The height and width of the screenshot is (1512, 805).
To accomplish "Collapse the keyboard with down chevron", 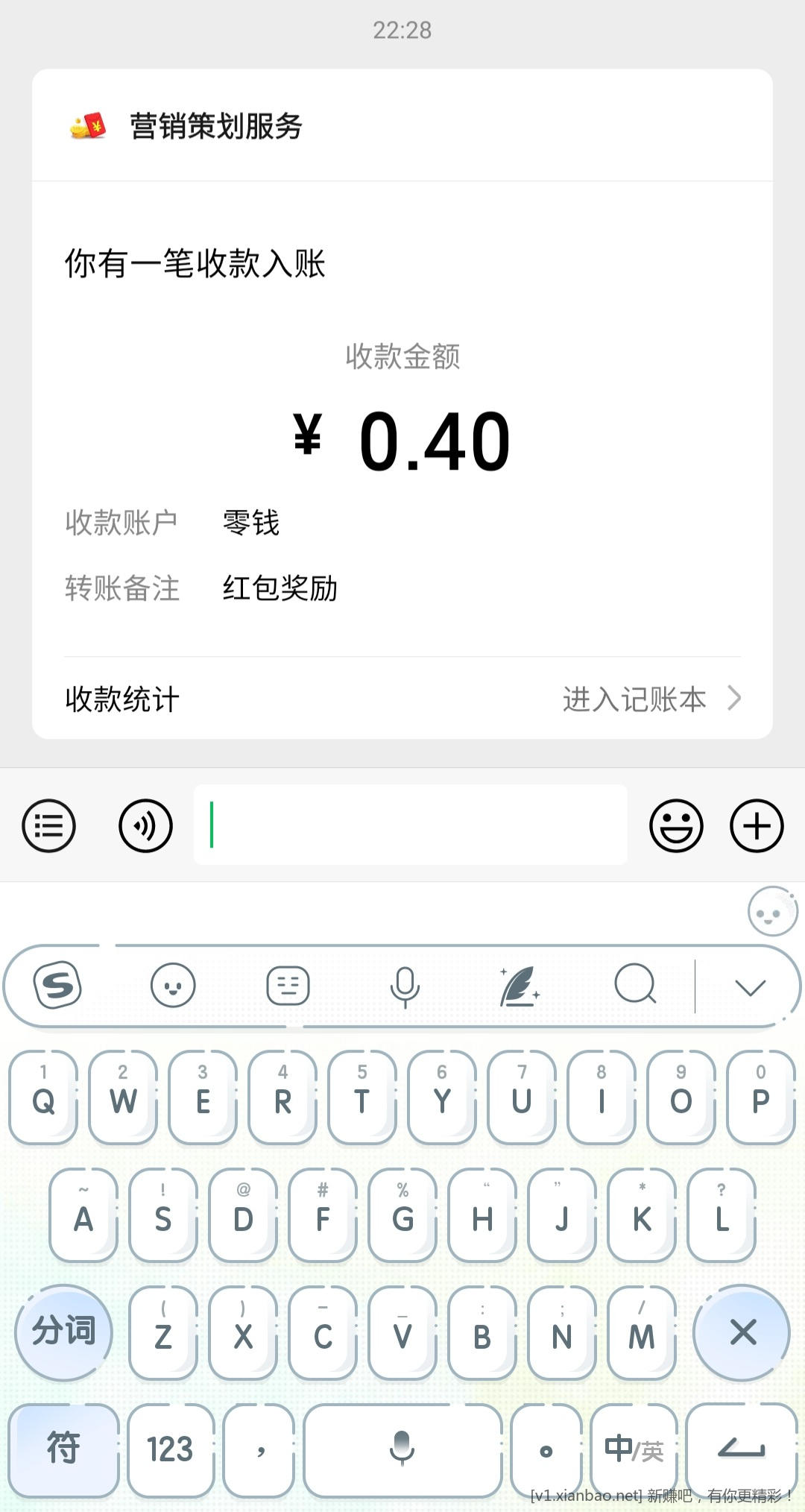I will coord(750,987).
